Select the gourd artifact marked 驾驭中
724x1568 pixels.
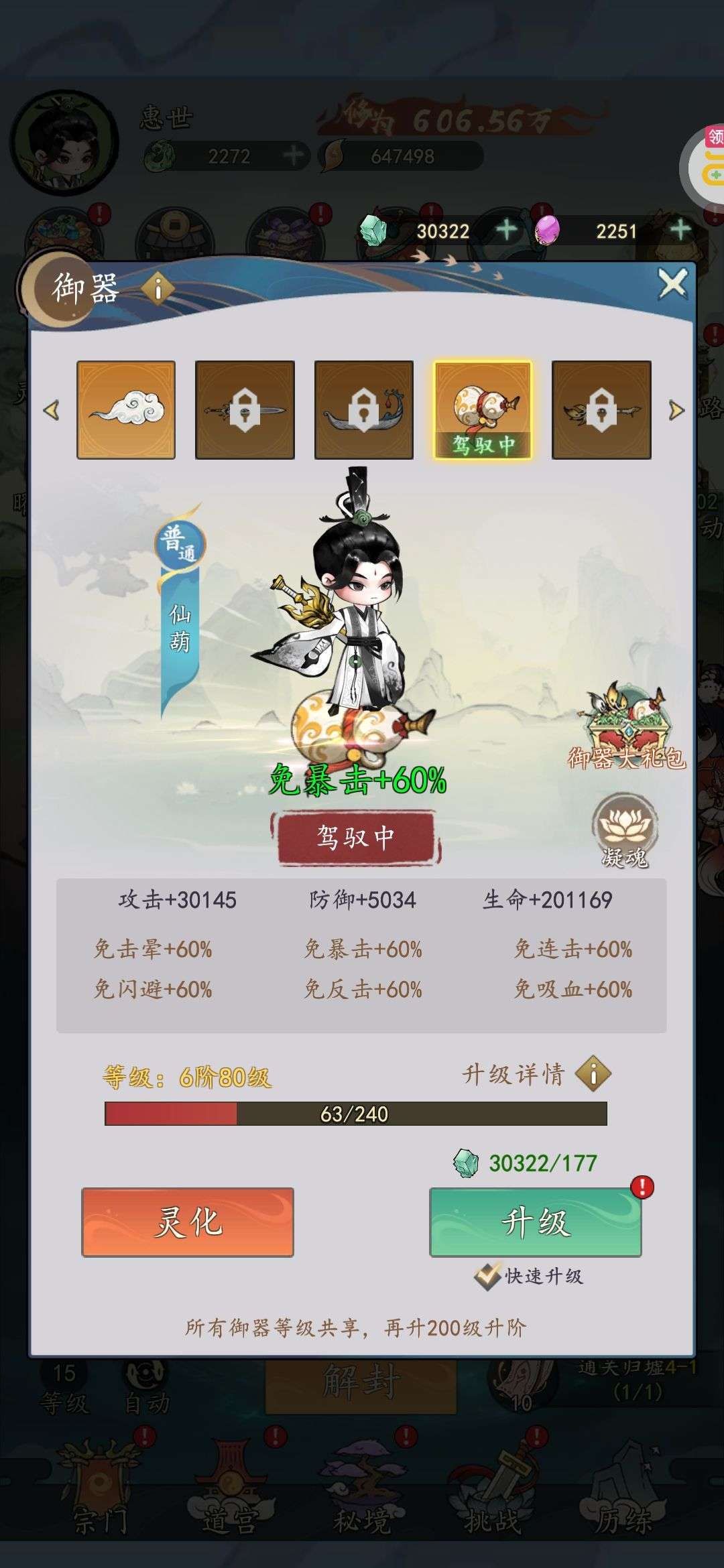point(483,410)
